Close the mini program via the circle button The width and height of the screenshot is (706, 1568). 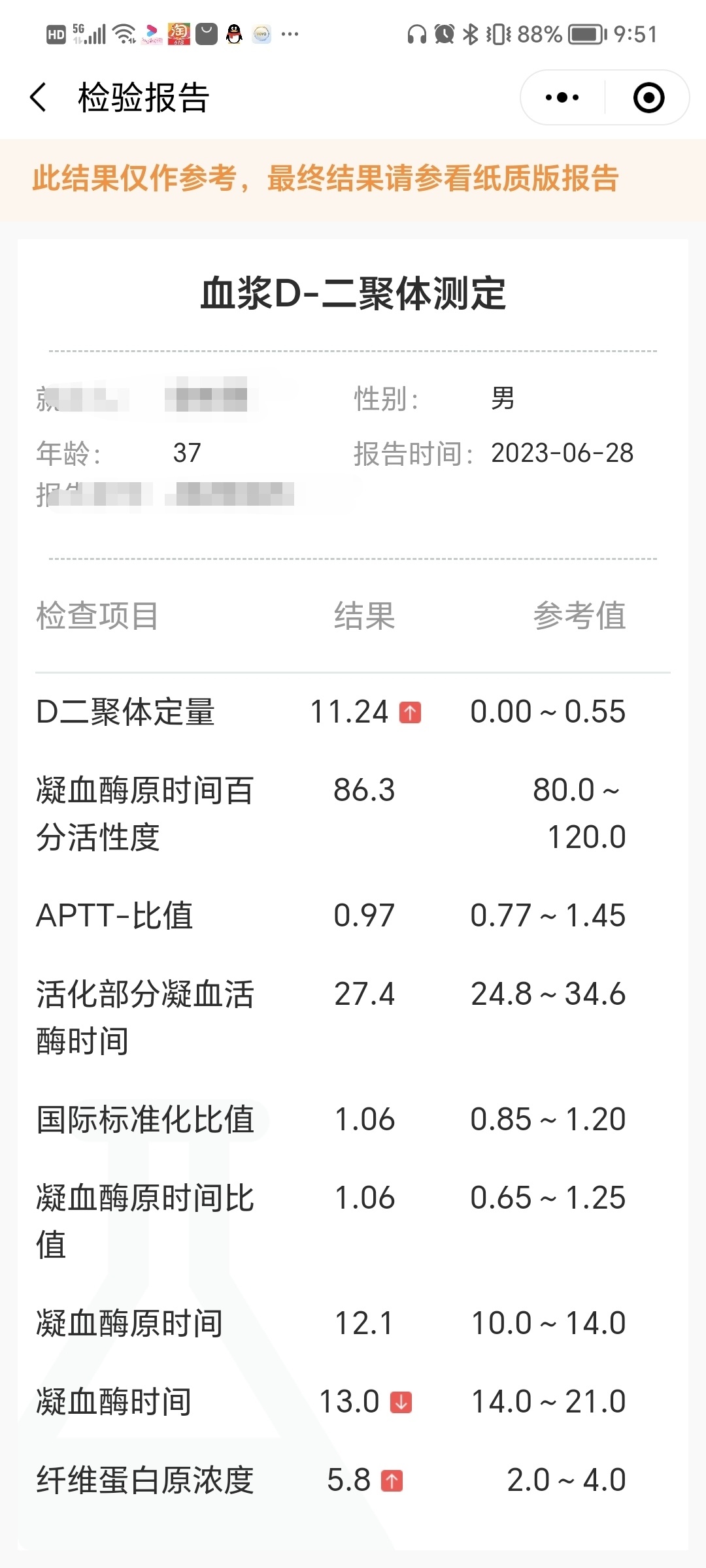coord(648,98)
